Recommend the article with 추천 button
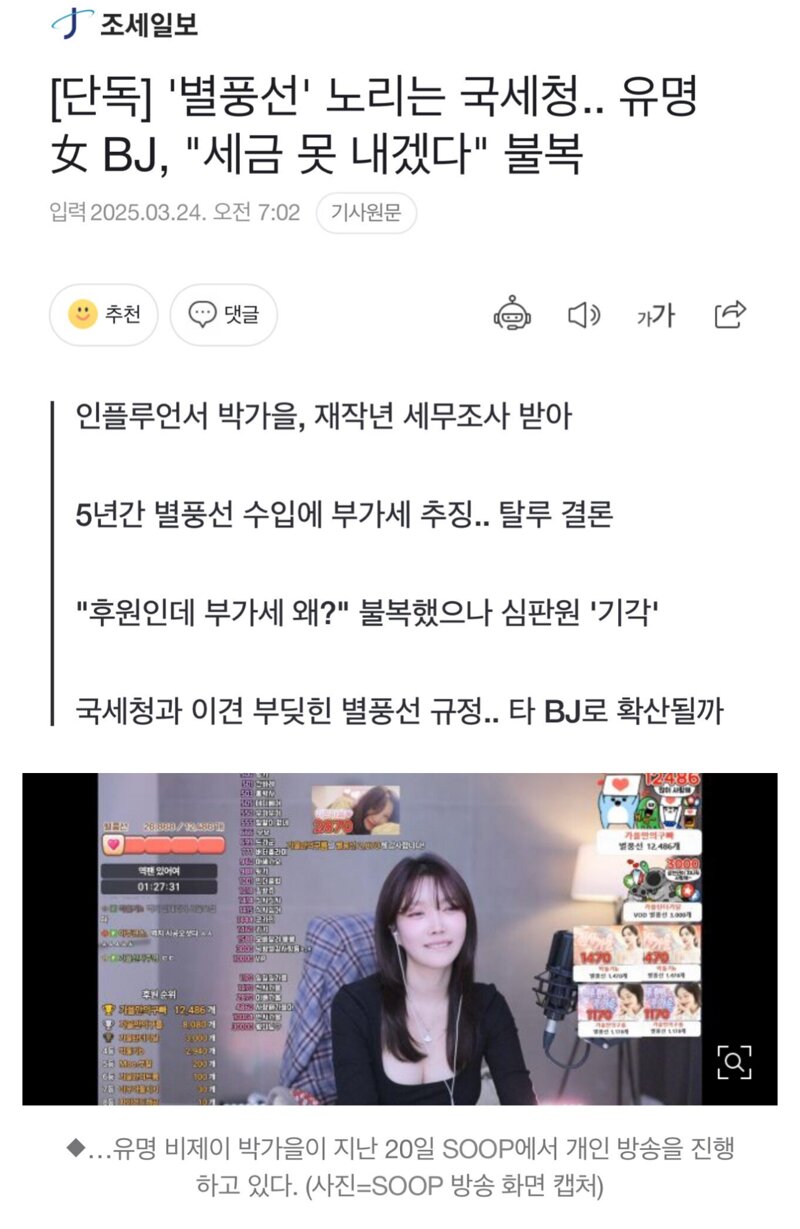Viewport: 800px width, 1229px height. (104, 315)
